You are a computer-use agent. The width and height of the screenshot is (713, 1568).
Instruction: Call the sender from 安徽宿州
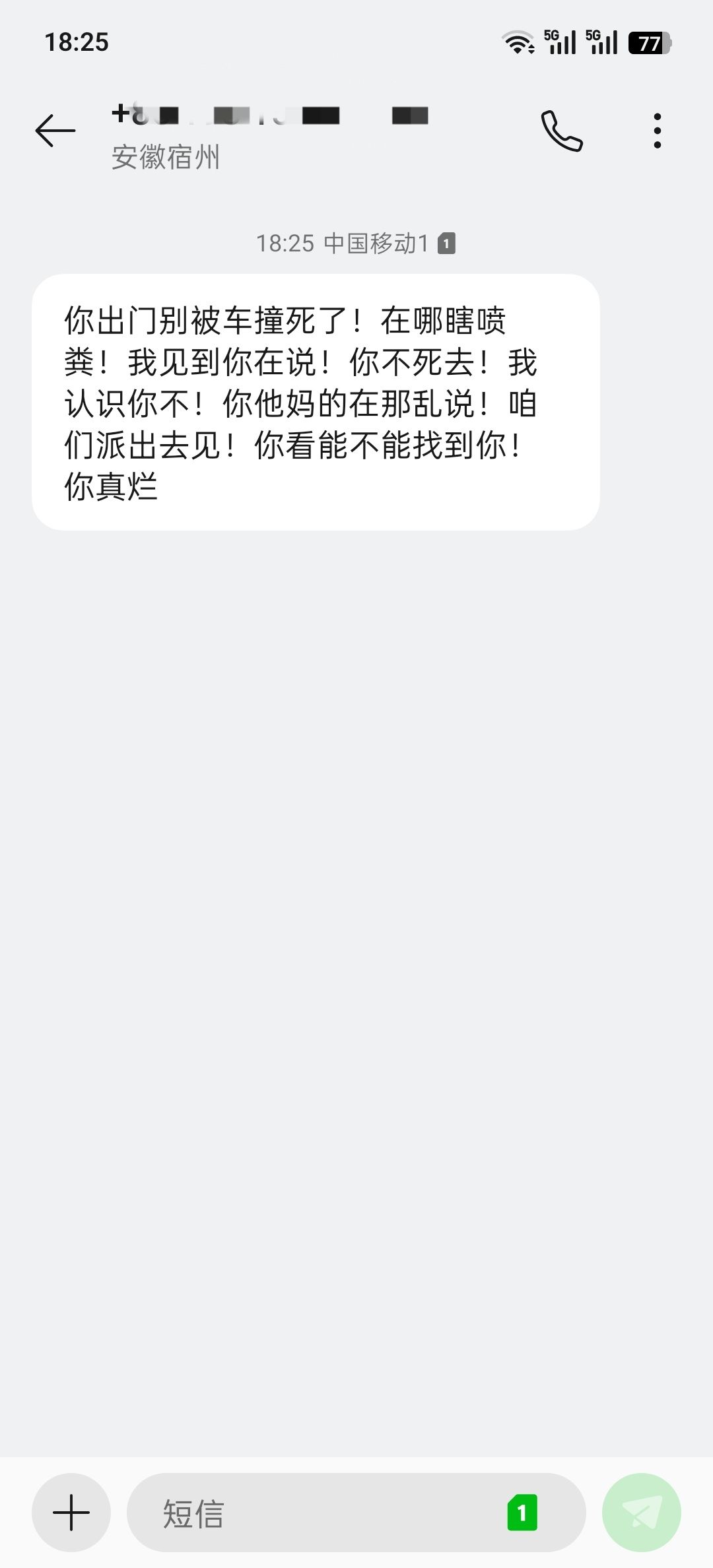pos(562,131)
